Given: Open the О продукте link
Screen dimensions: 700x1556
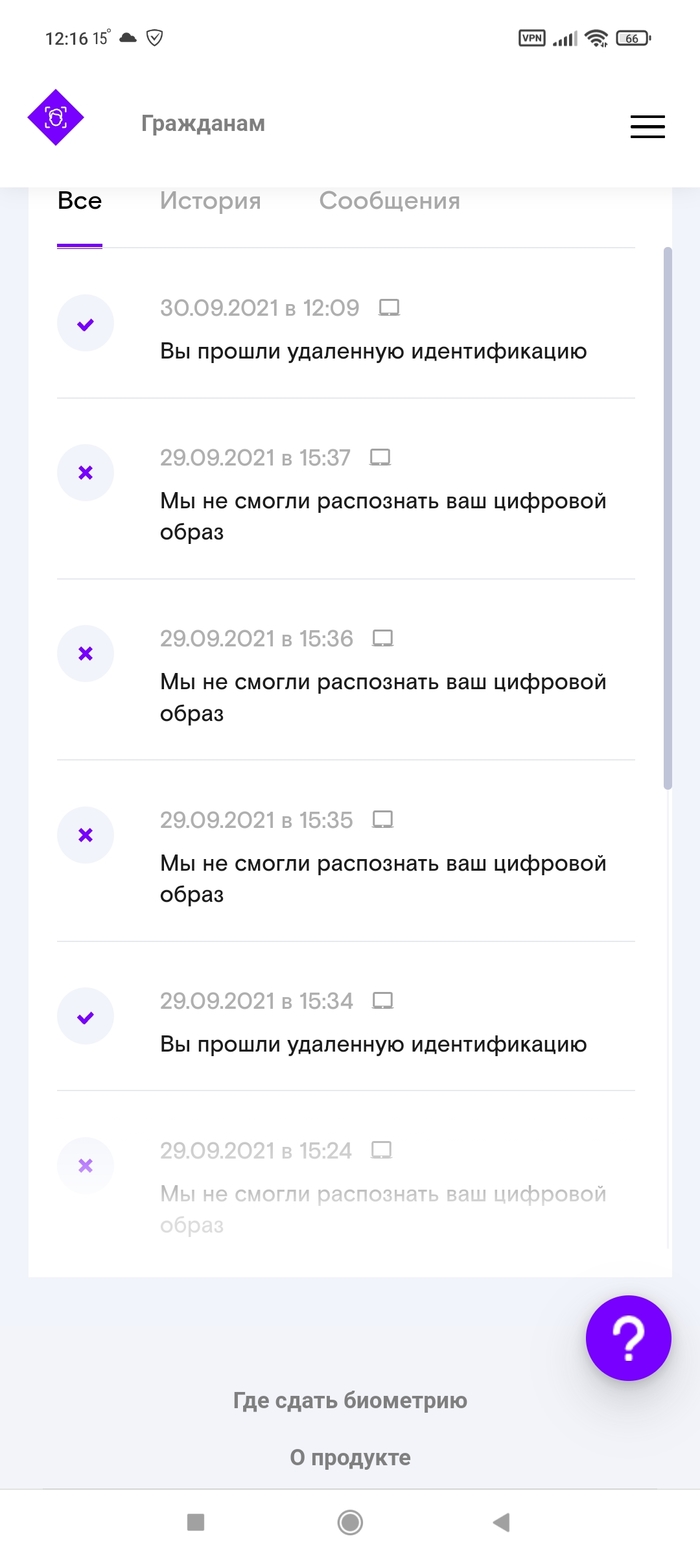Looking at the screenshot, I should [x=350, y=1457].
